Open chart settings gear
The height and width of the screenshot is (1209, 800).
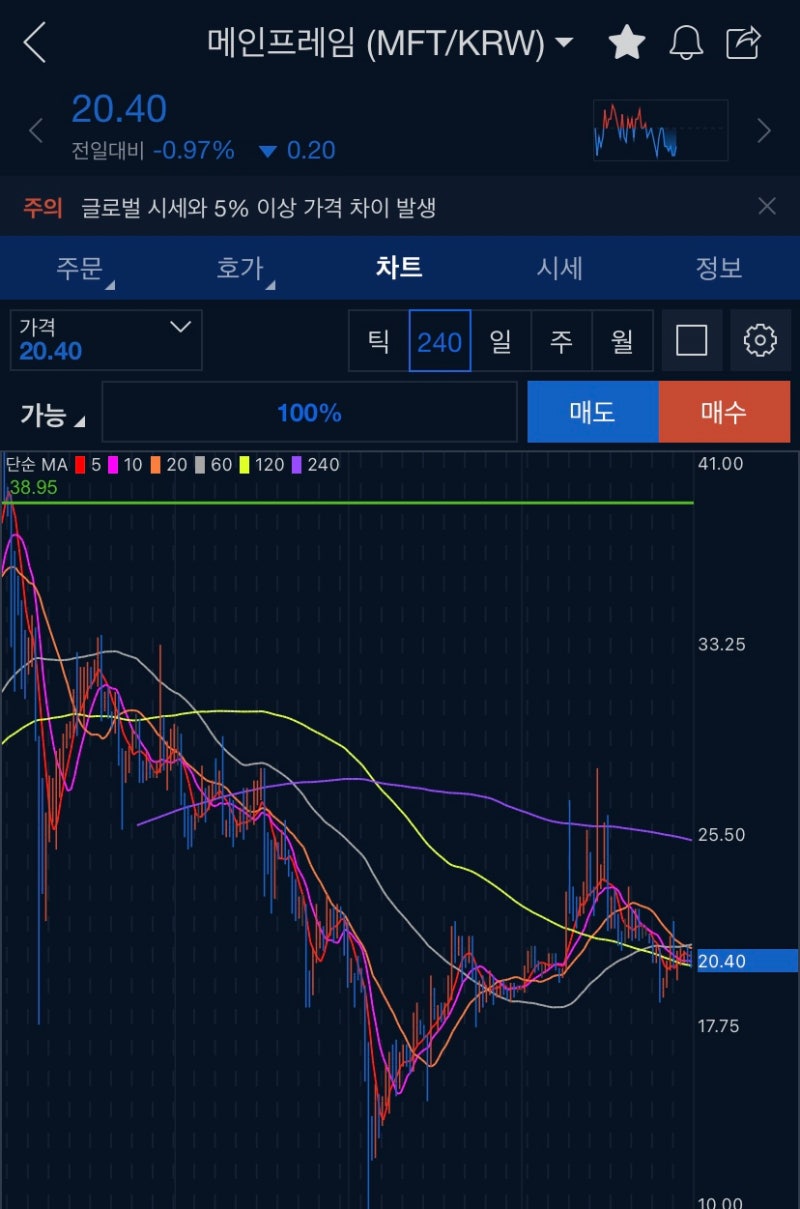tap(760, 341)
